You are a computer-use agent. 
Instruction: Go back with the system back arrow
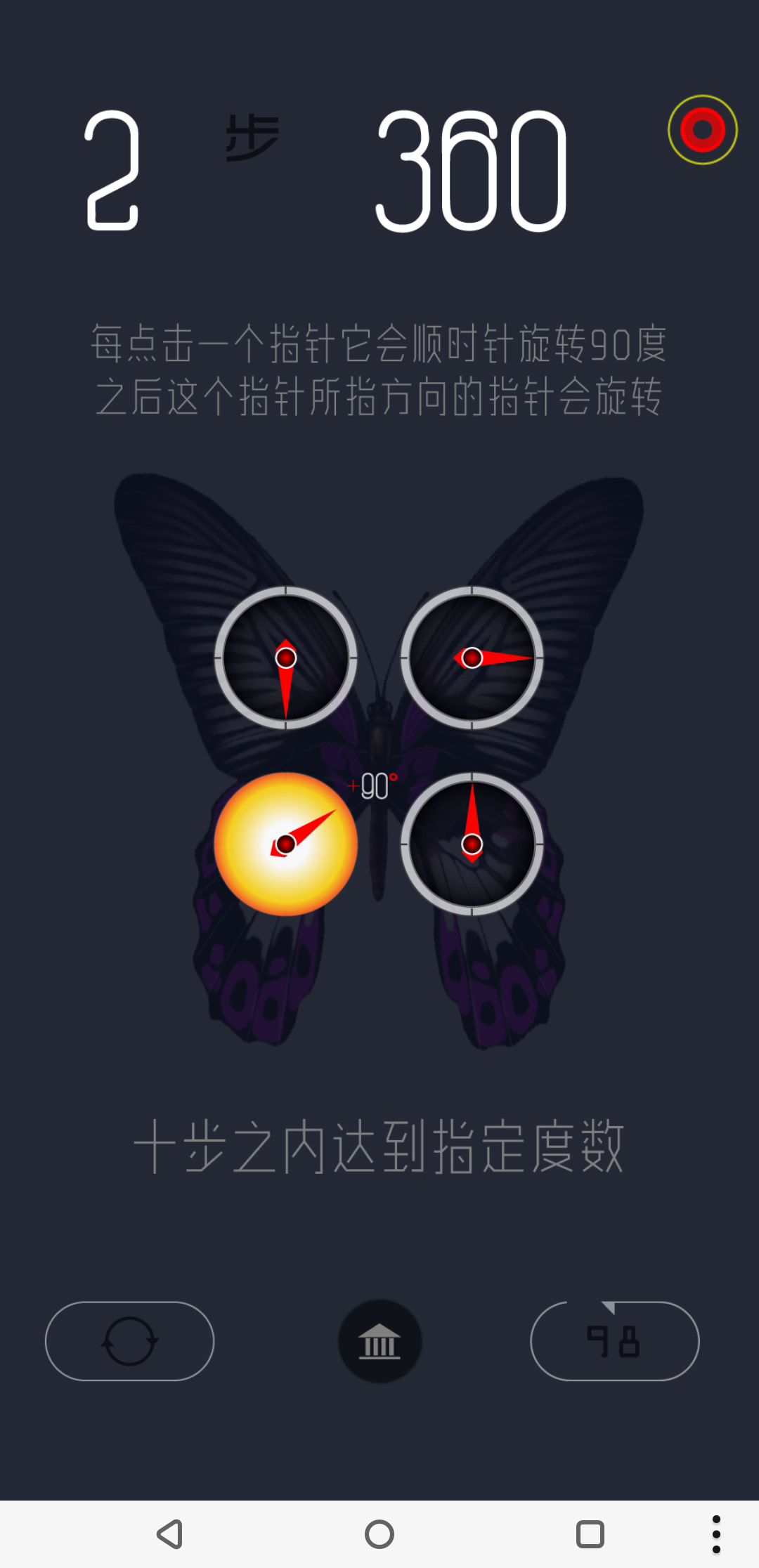(x=170, y=1534)
